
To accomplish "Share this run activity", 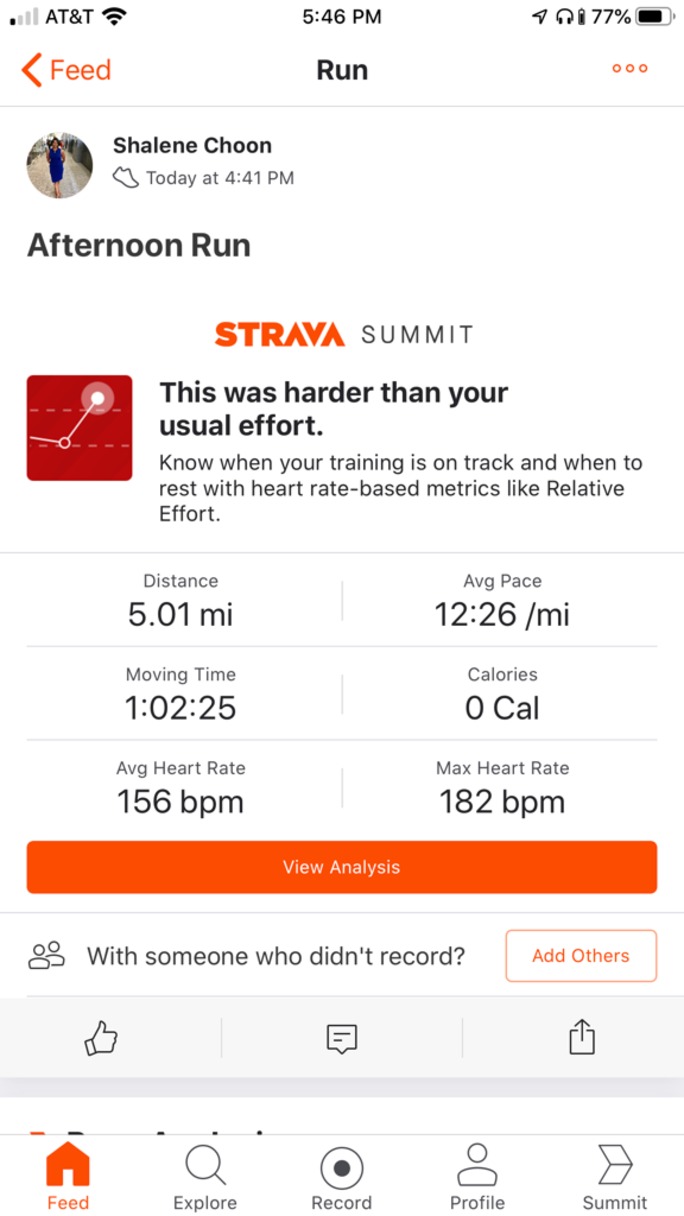I will pyautogui.click(x=582, y=1038).
